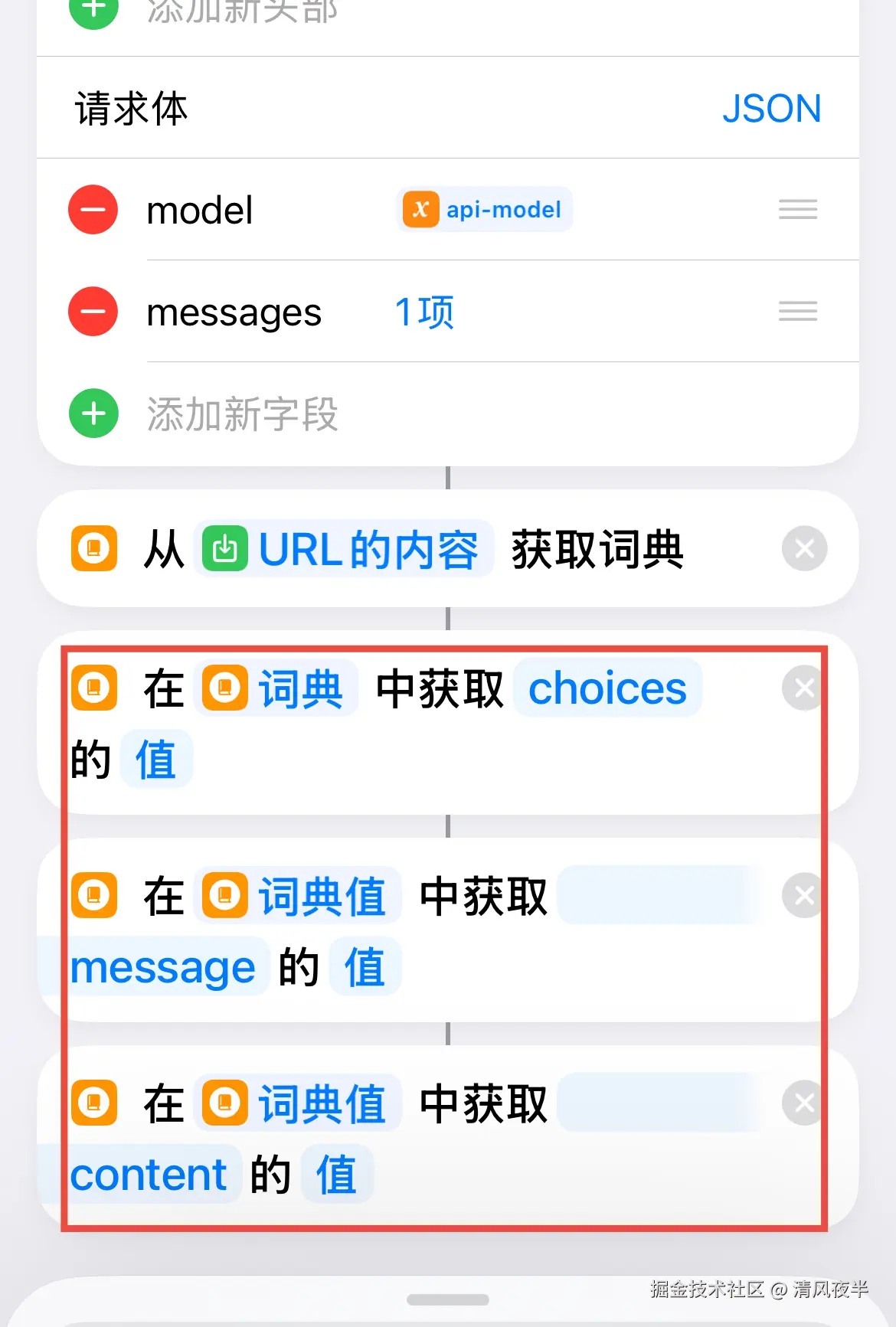Edit the content key parameter
Viewport: 896px width, 1327px height.
[149, 1175]
